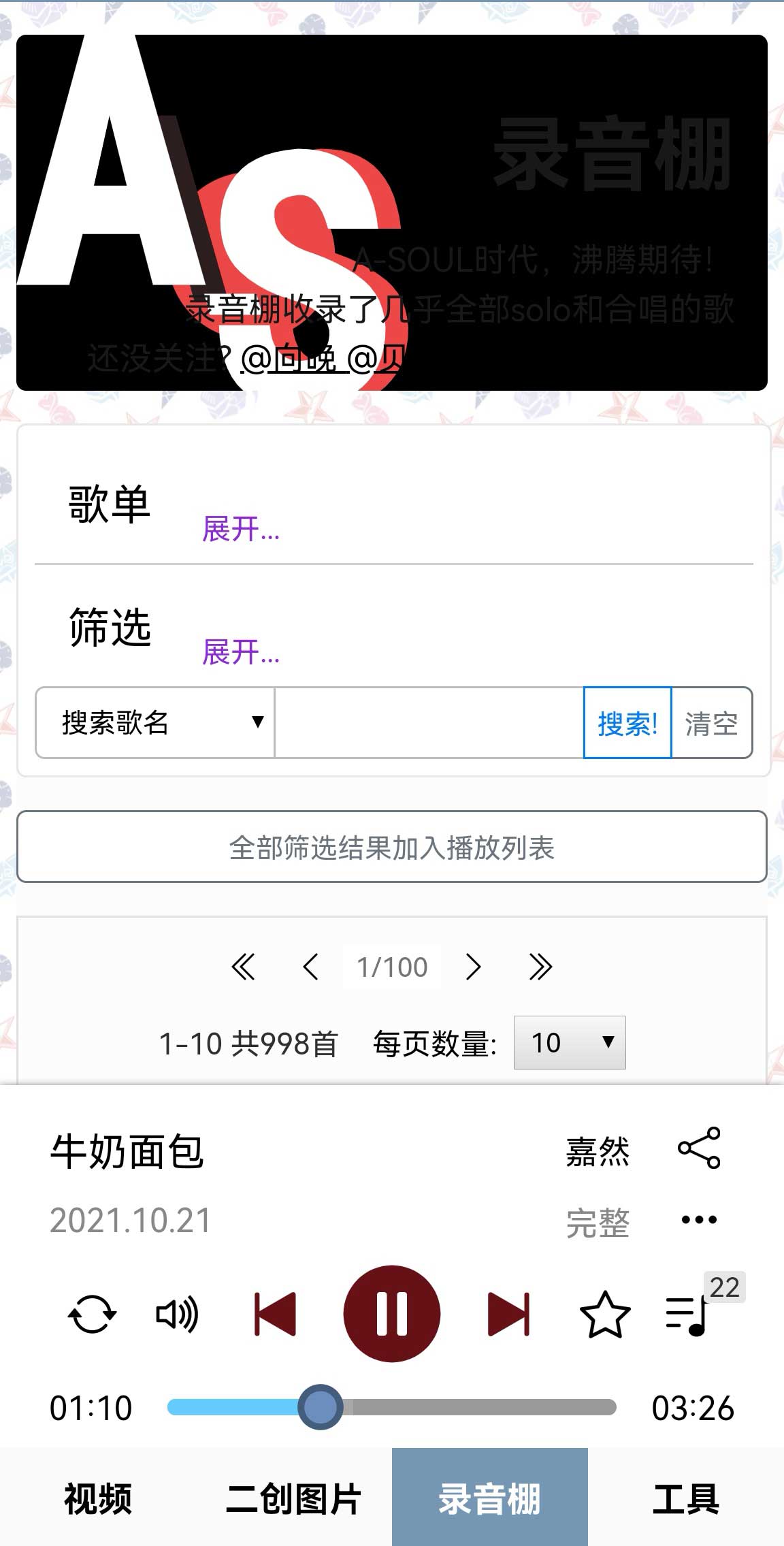Focus the song search text field
Image resolution: width=784 pixels, height=1546 pixels.
coord(429,722)
